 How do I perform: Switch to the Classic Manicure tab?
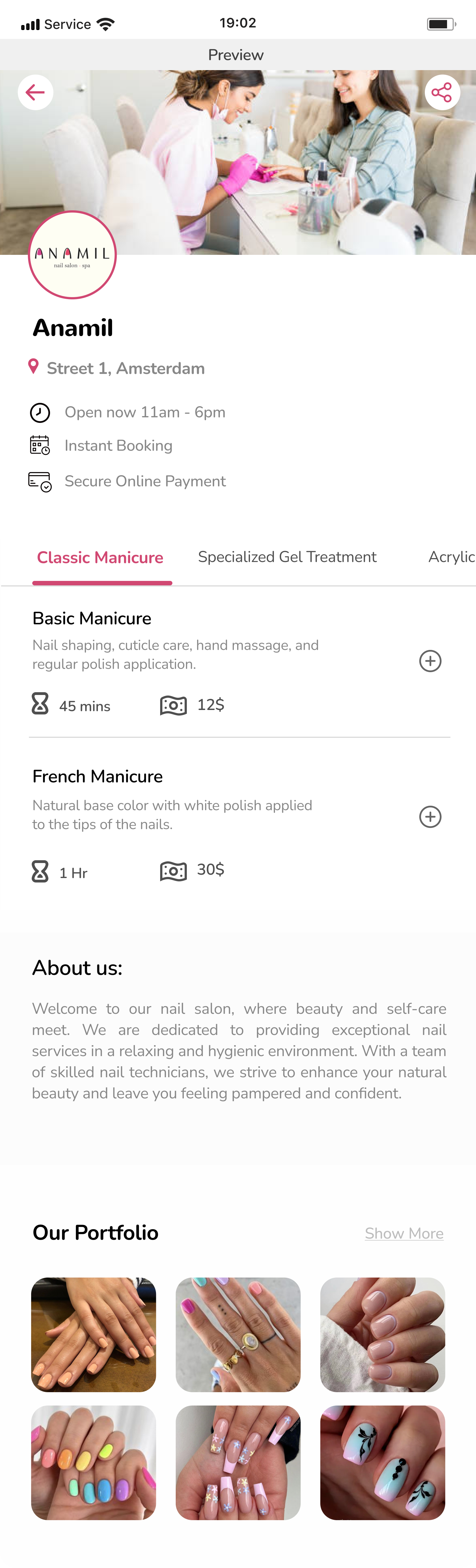pos(100,558)
